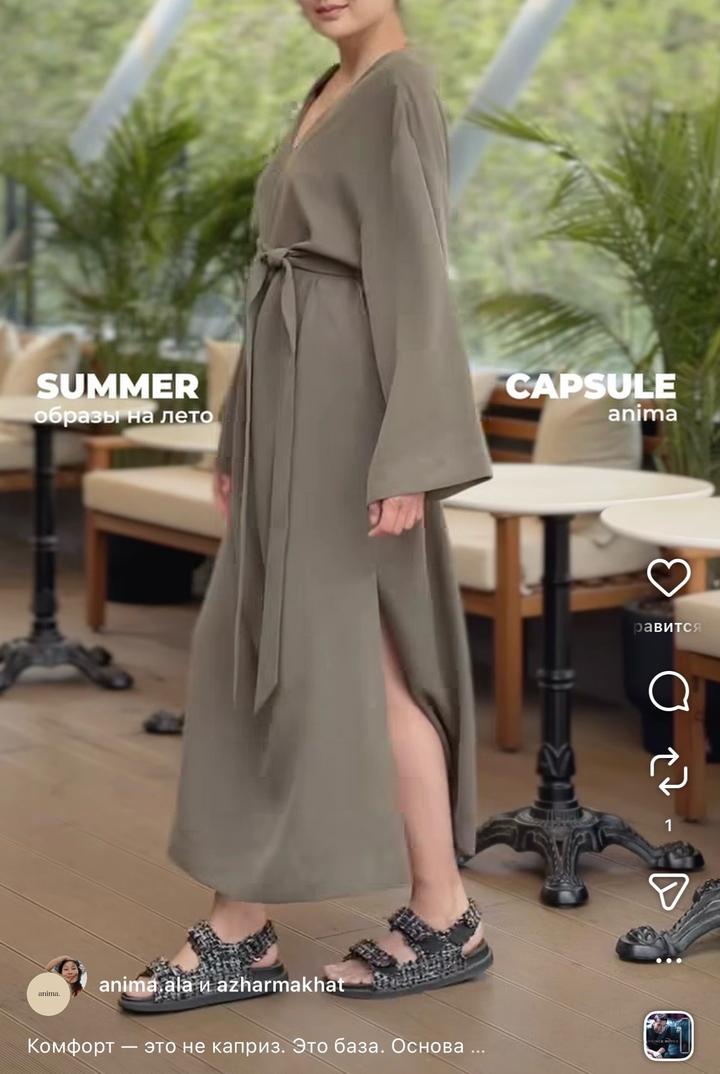Repost this reel
Viewport: 720px width, 1074px height.
click(x=668, y=771)
